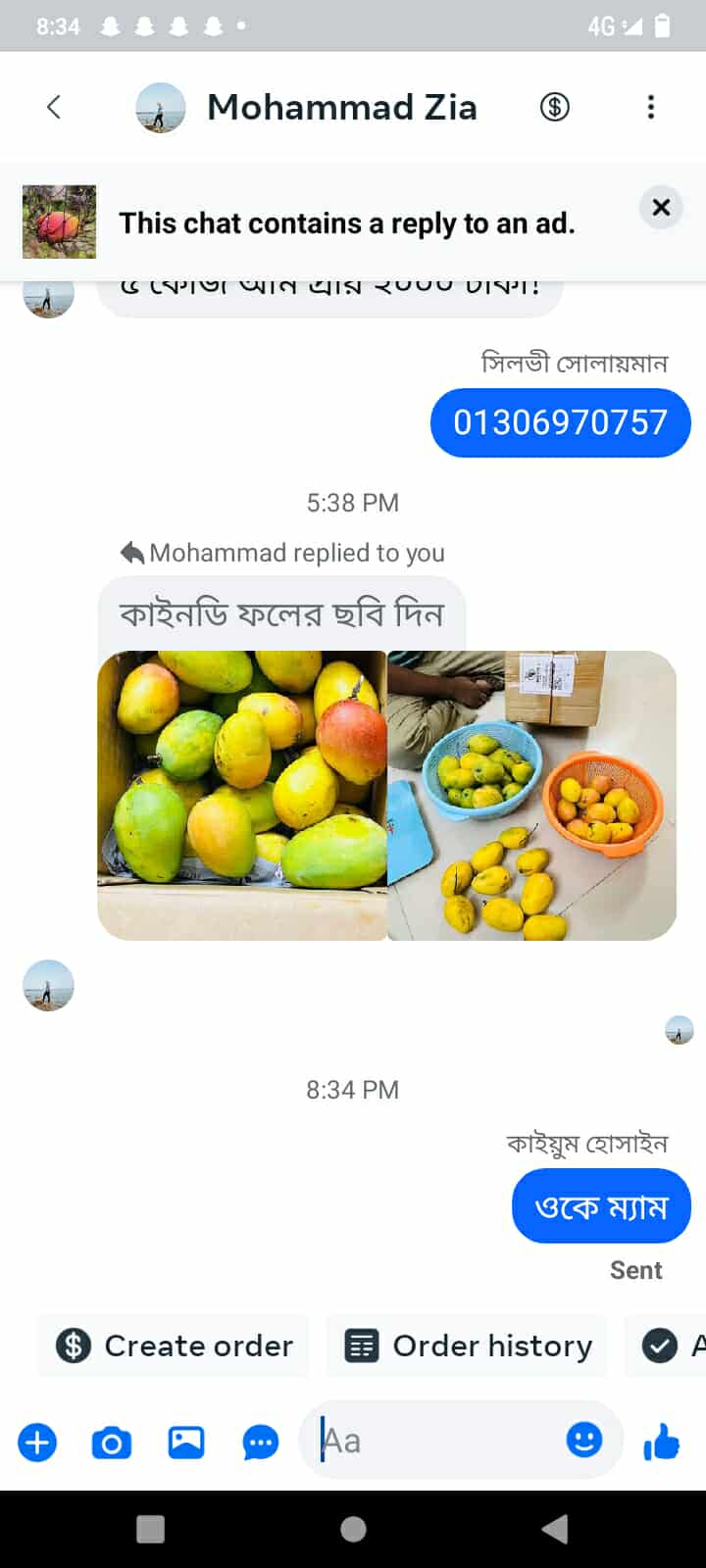Dismiss the ad reply banner
The image size is (706, 1568).
661,207
